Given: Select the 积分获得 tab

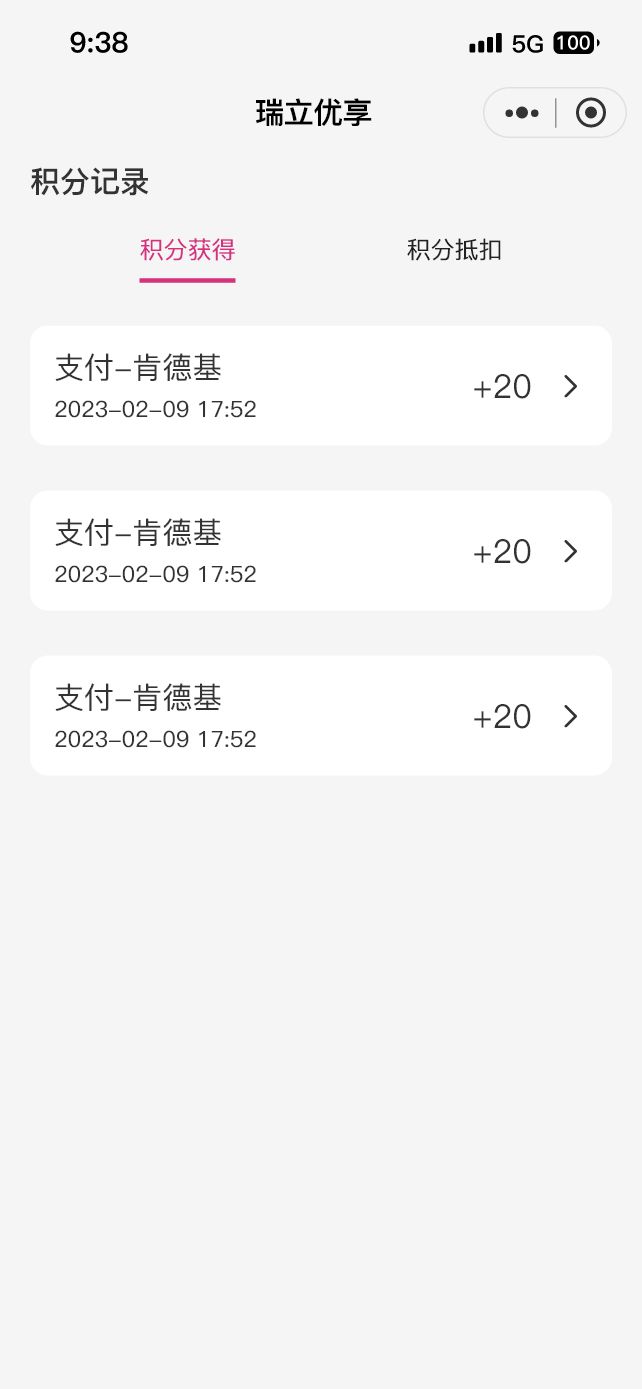Looking at the screenshot, I should (187, 250).
